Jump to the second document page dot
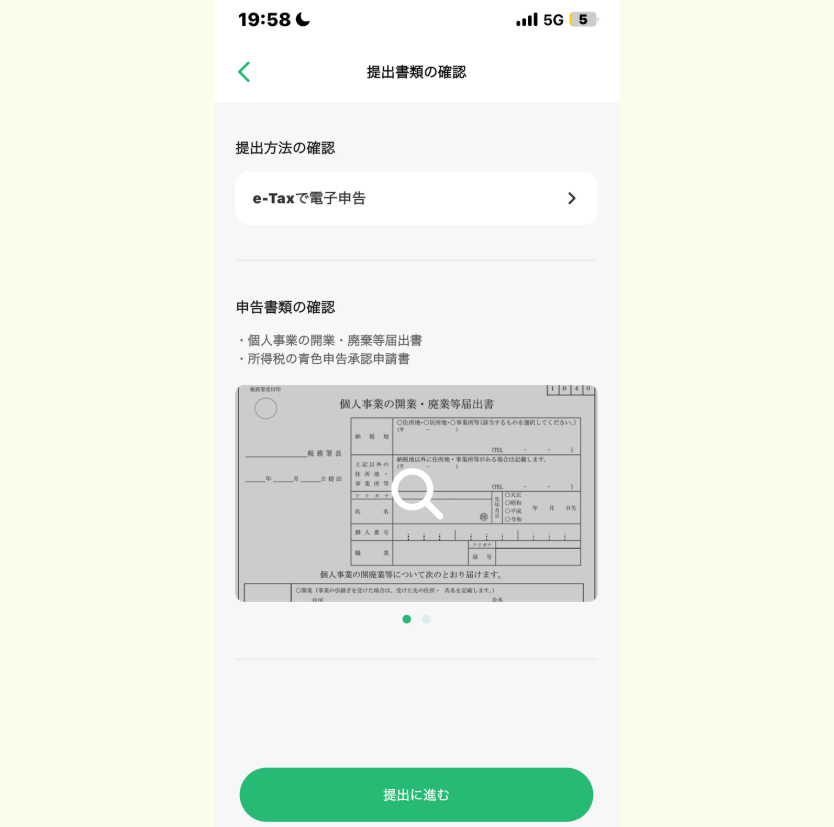This screenshot has width=834, height=827. tap(426, 619)
